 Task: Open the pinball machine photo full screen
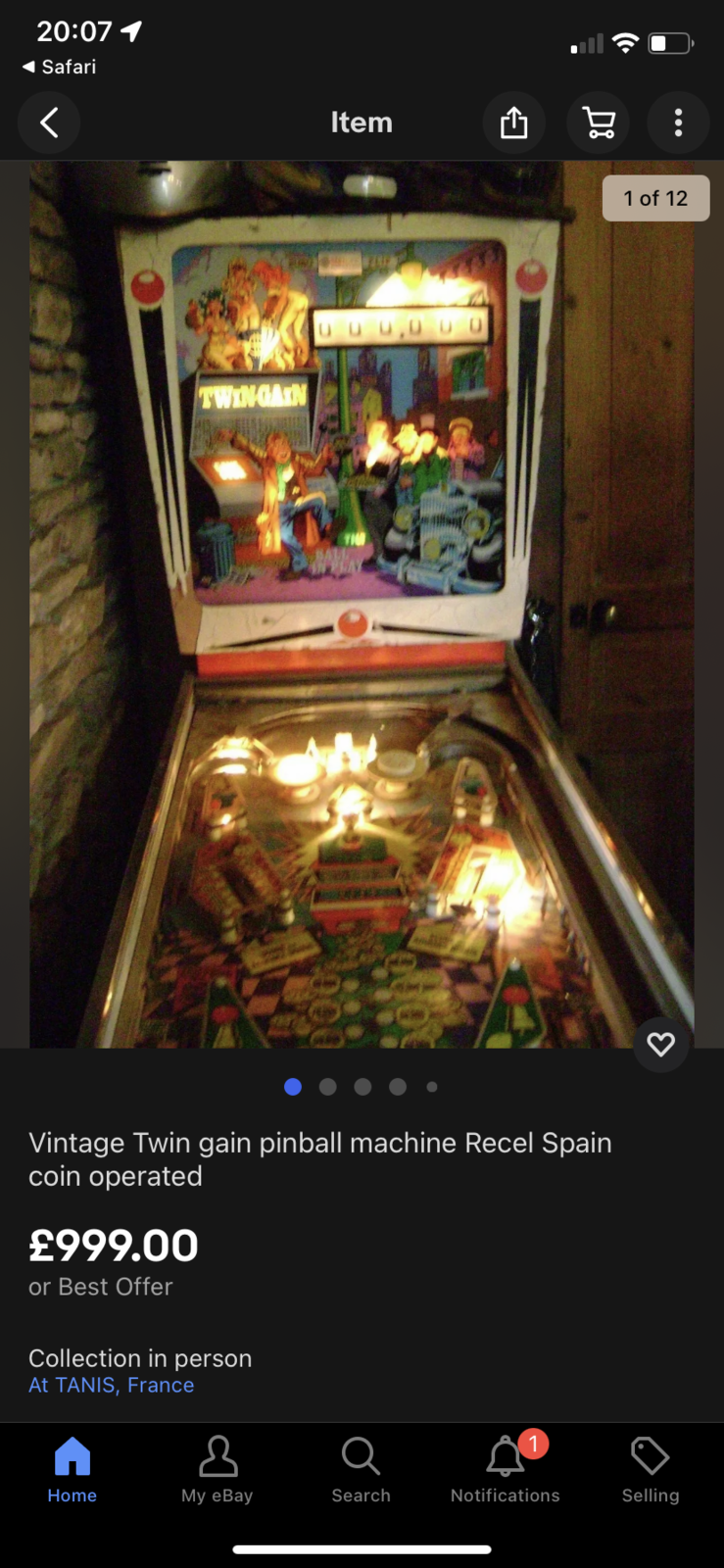point(362,603)
